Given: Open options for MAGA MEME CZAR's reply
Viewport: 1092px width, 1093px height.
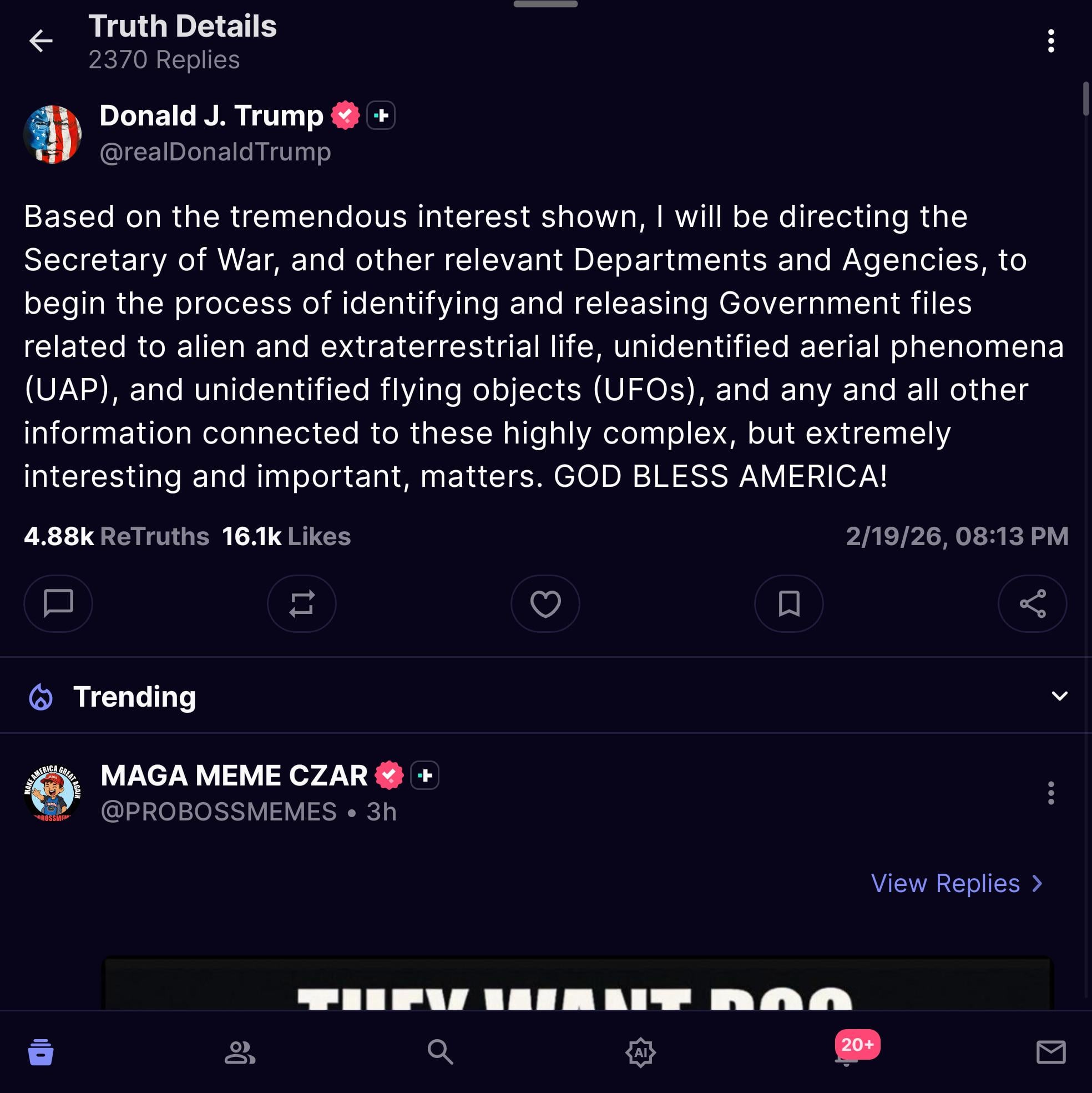Looking at the screenshot, I should [x=1051, y=793].
